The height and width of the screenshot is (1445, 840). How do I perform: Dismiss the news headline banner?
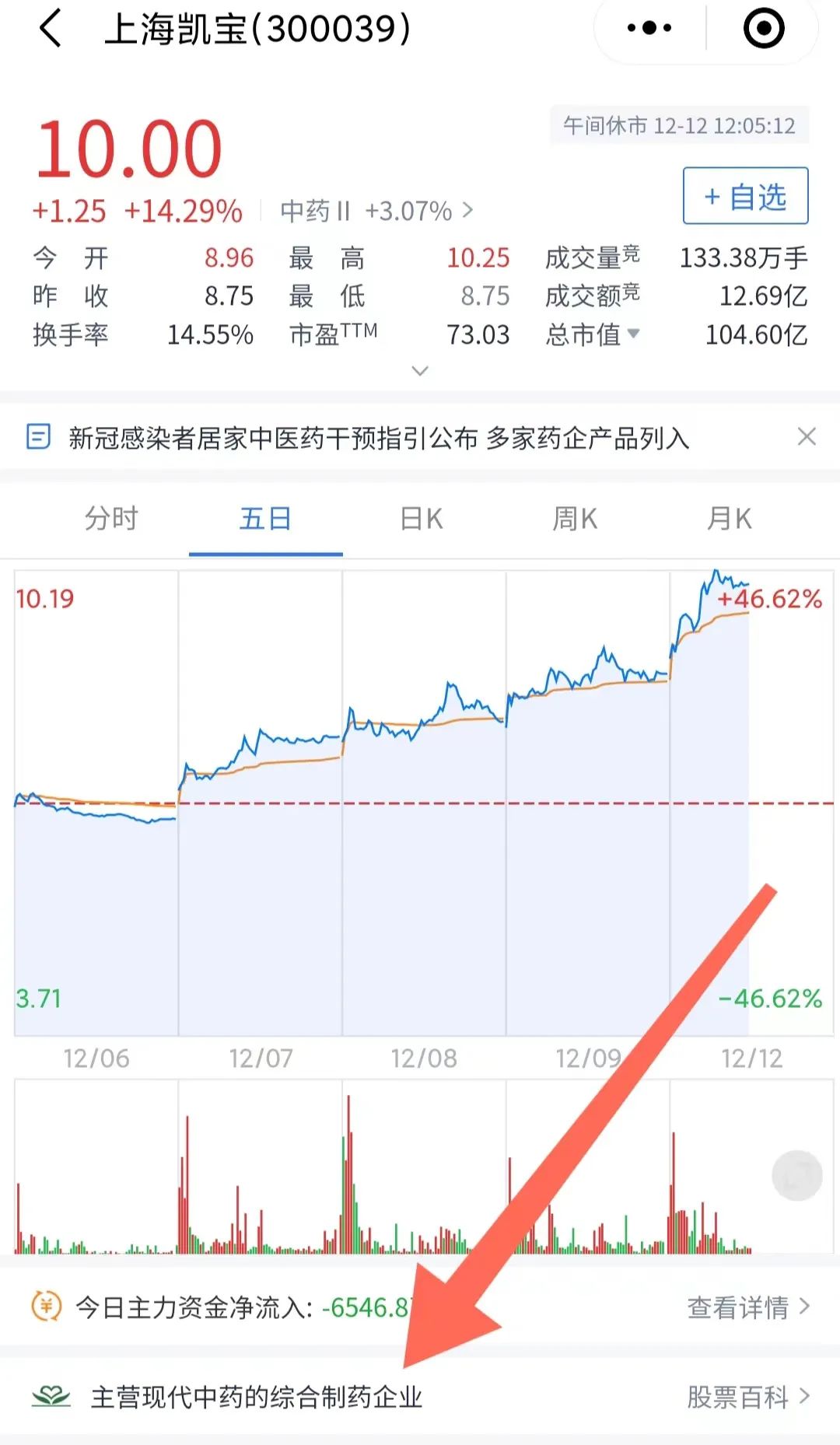[807, 437]
